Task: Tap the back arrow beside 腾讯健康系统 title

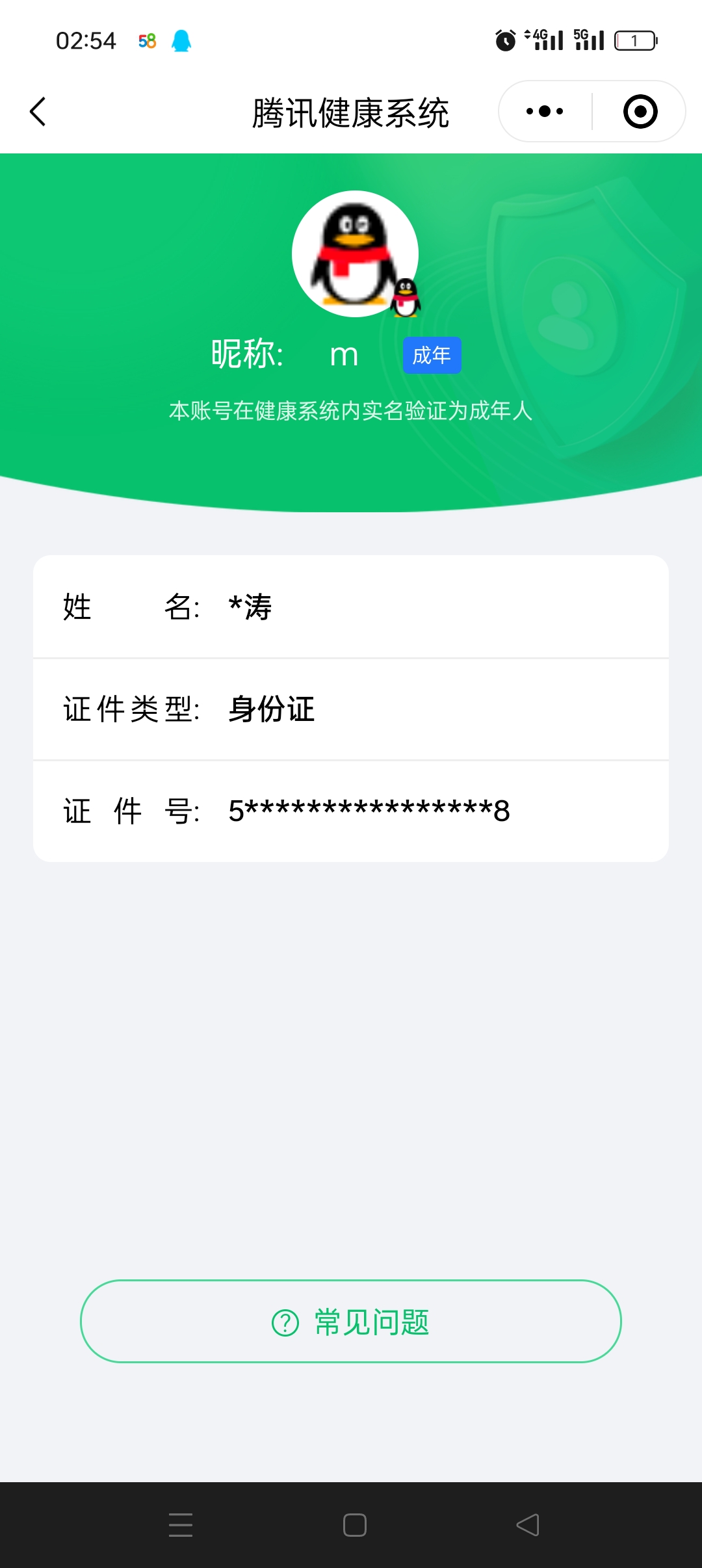Action: point(37,111)
